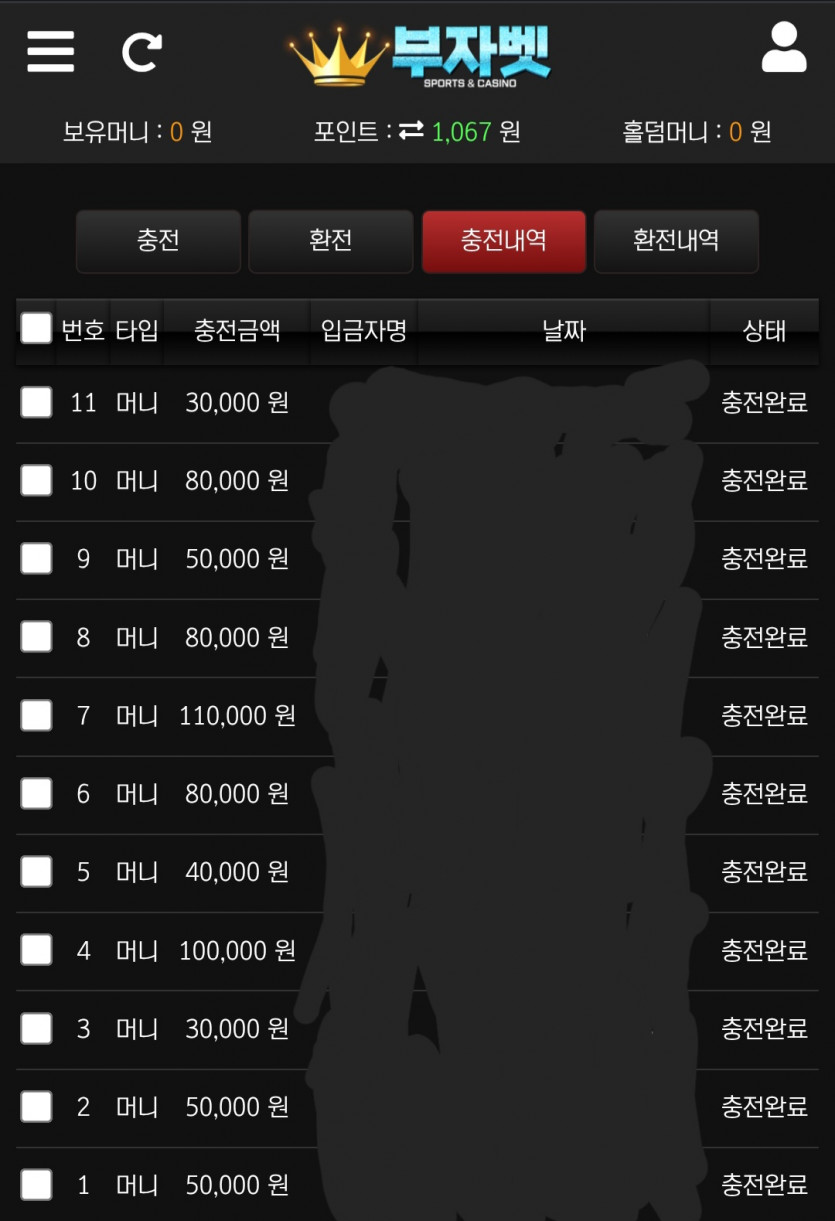Screen dimensions: 835x1221
Task: Check the box for row 1
Action: (x=36, y=1185)
